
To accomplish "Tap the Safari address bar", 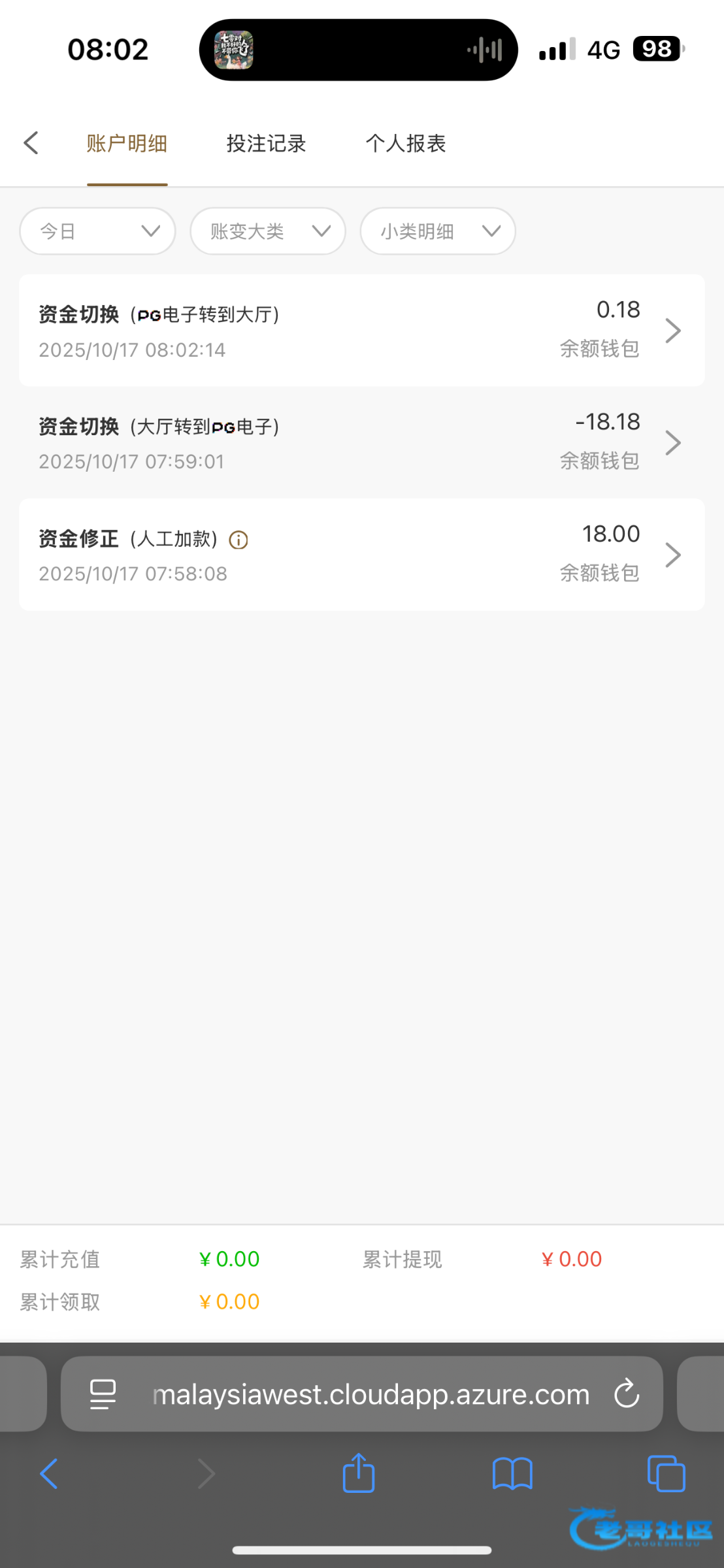I will (x=370, y=1395).
